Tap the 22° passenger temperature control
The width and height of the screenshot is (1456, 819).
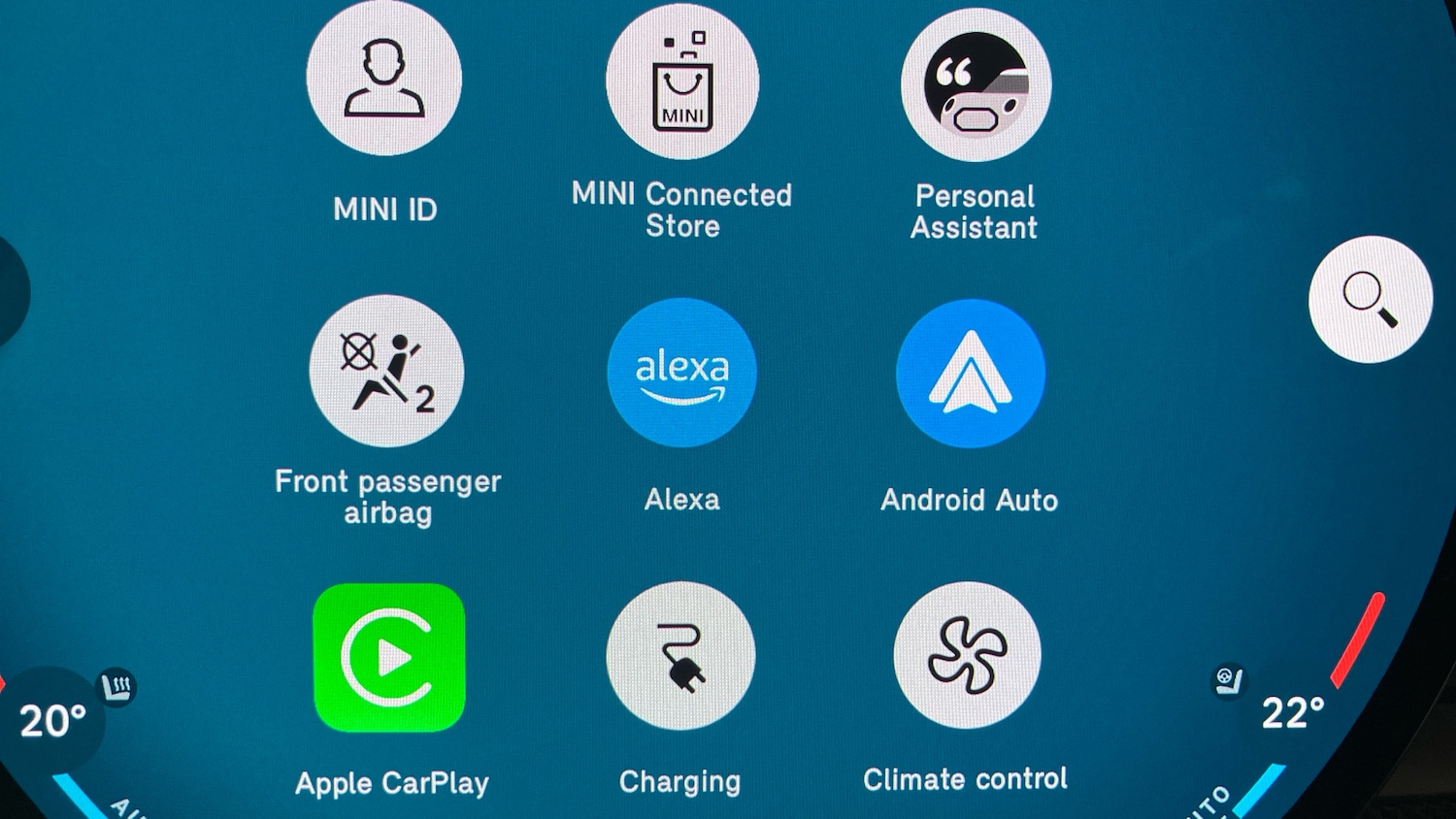(x=1292, y=714)
